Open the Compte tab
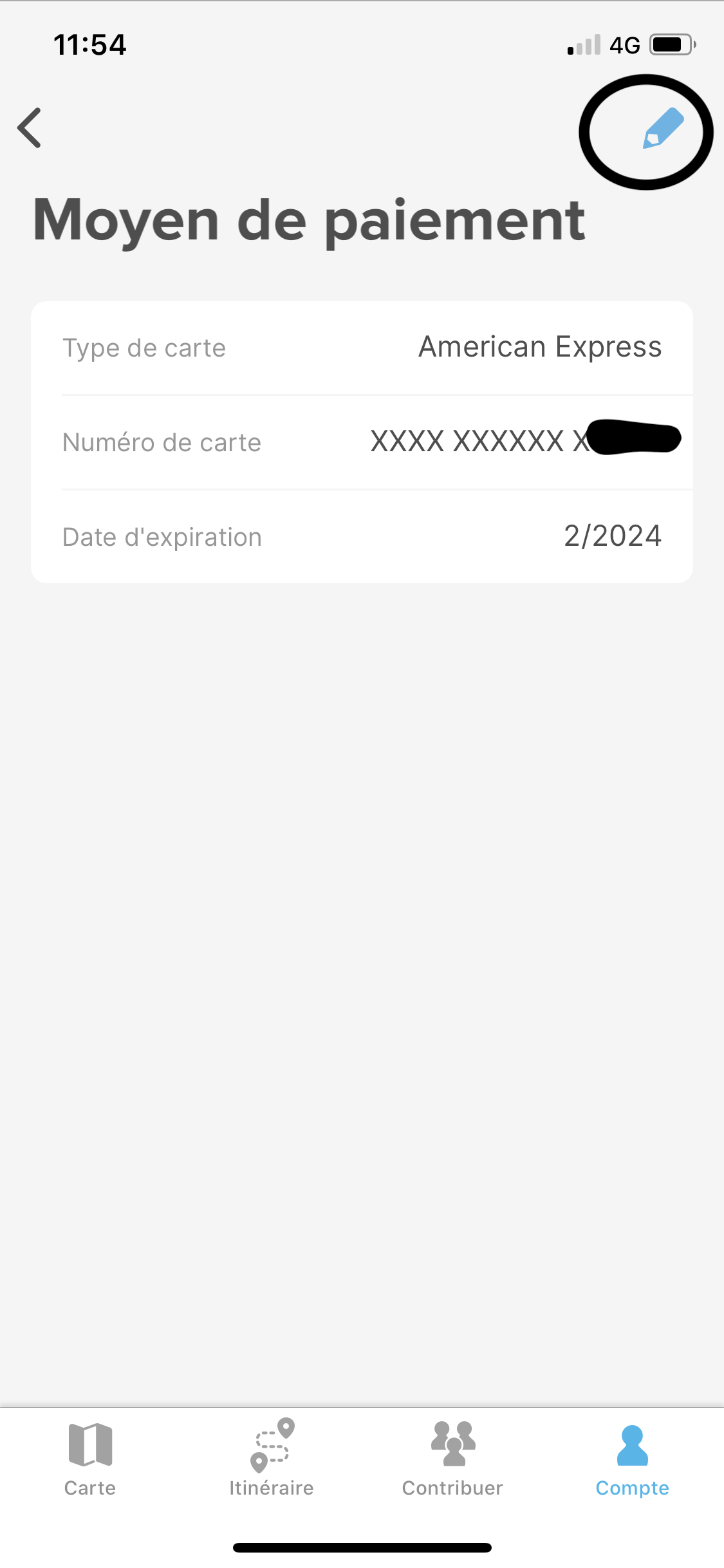 633,1460
